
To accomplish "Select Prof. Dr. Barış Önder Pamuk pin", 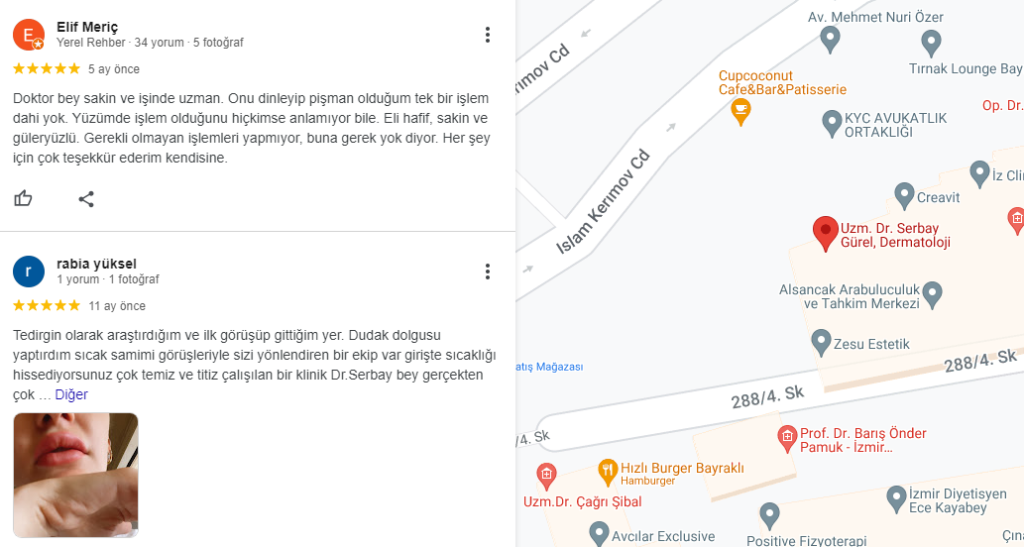I will [788, 437].
